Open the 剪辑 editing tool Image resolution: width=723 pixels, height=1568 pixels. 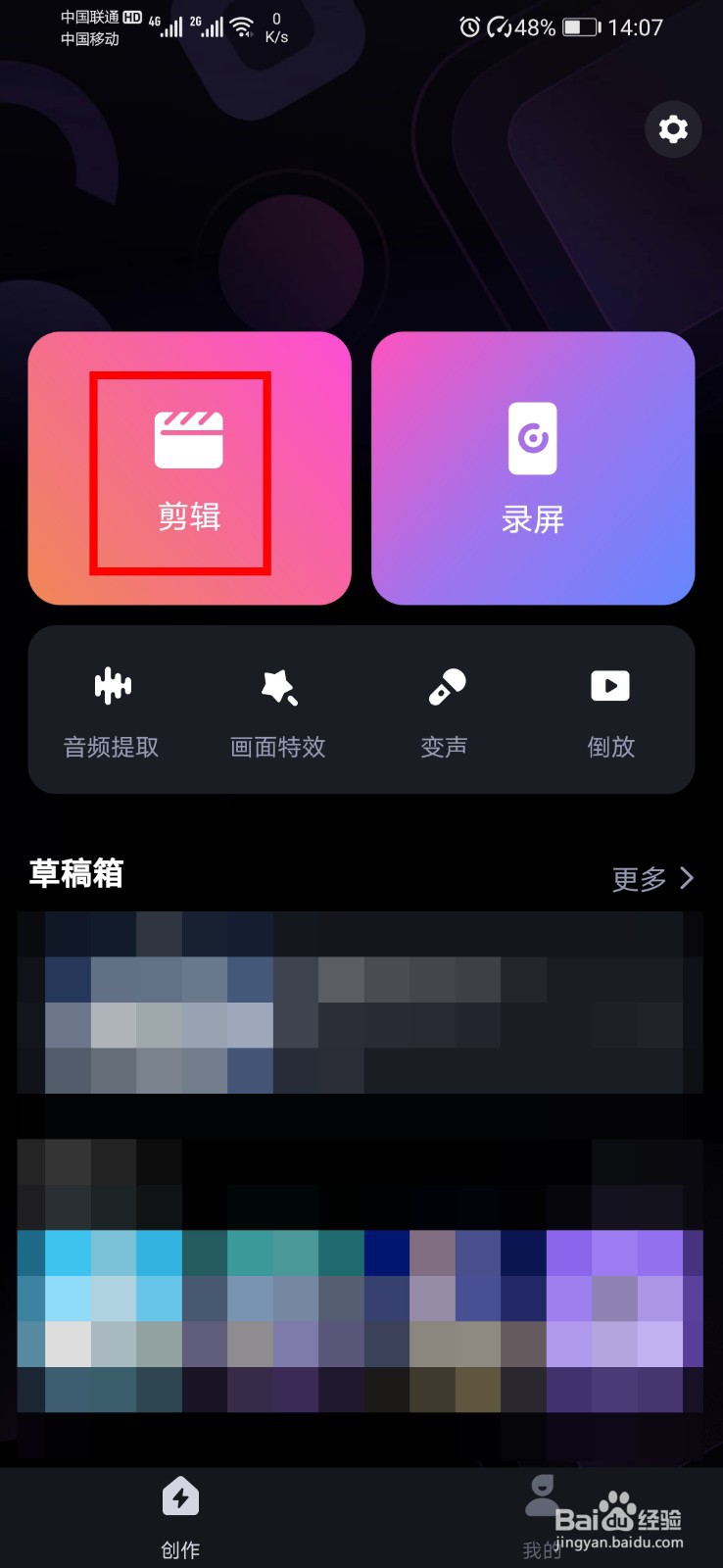click(188, 468)
